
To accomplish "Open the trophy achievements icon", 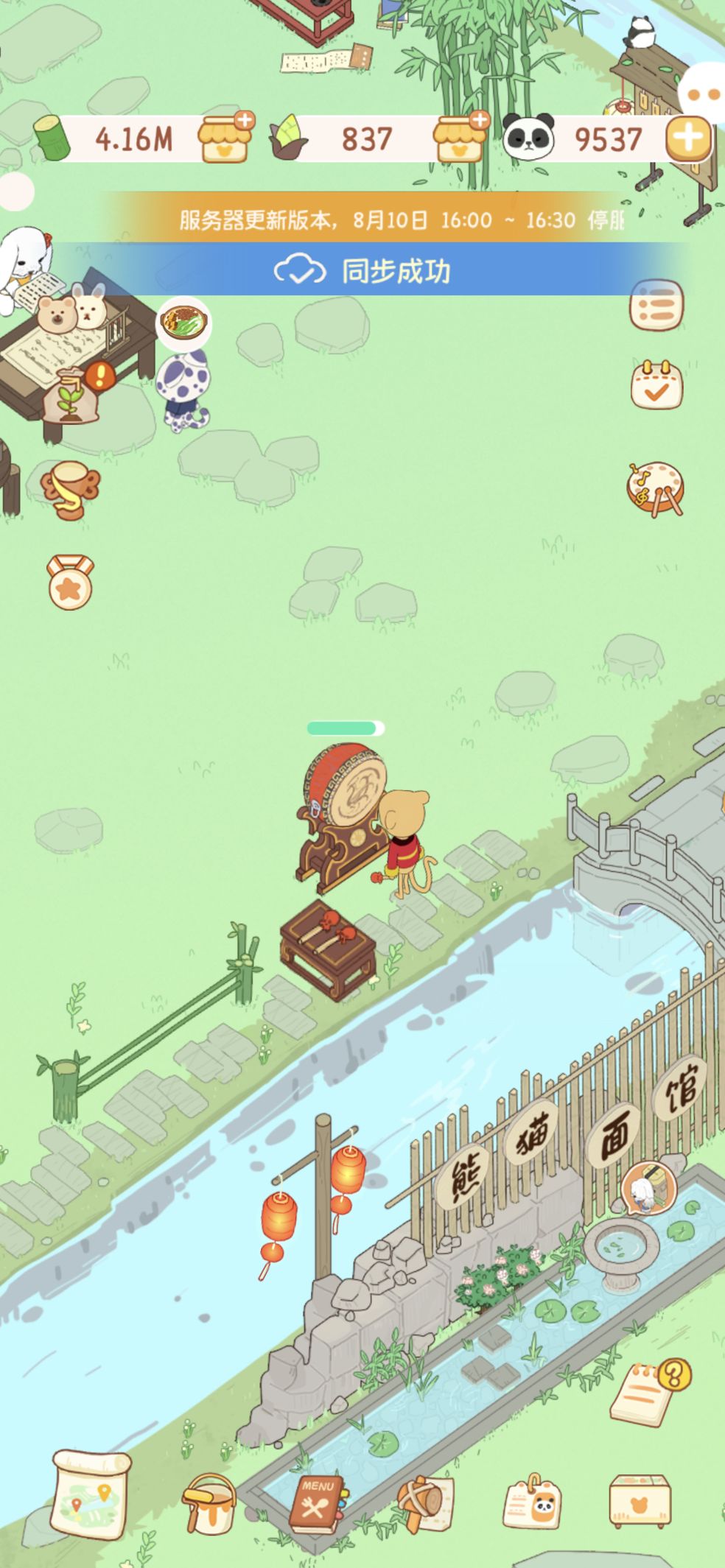I will [69, 489].
